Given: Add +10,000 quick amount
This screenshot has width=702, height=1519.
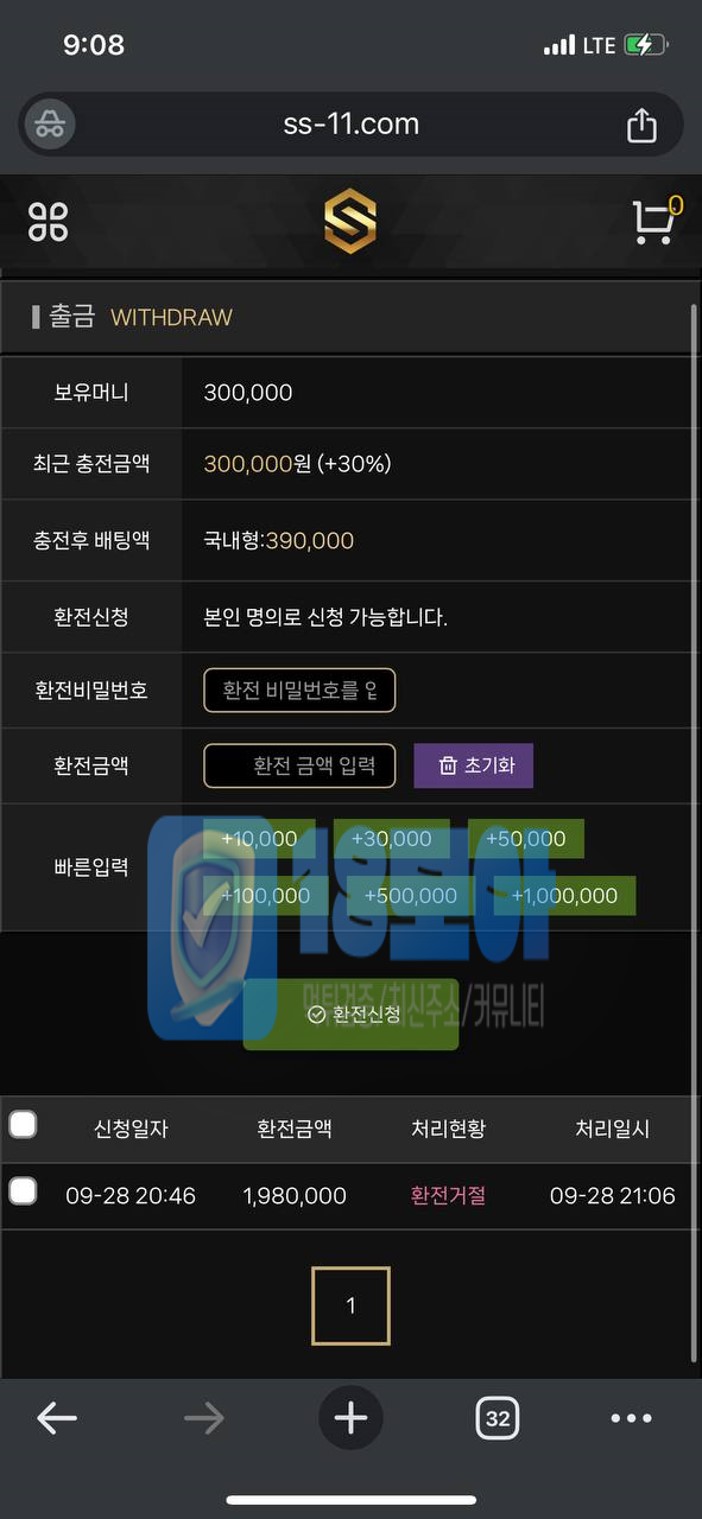Looking at the screenshot, I should click(259, 839).
